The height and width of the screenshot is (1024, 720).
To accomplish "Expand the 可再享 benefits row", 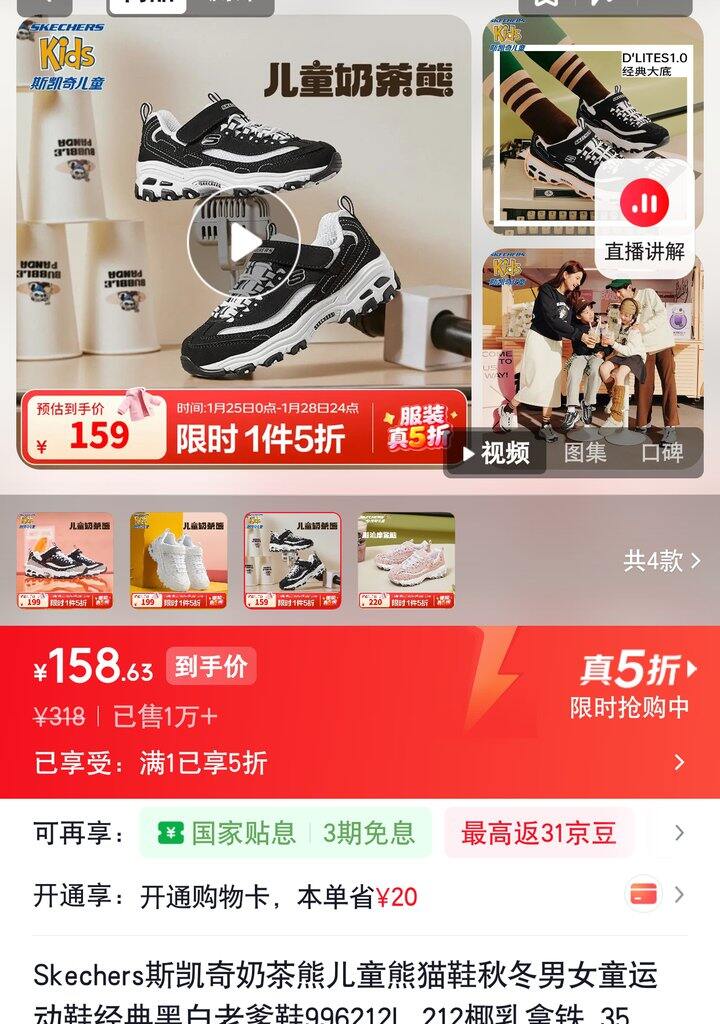I will 679,833.
